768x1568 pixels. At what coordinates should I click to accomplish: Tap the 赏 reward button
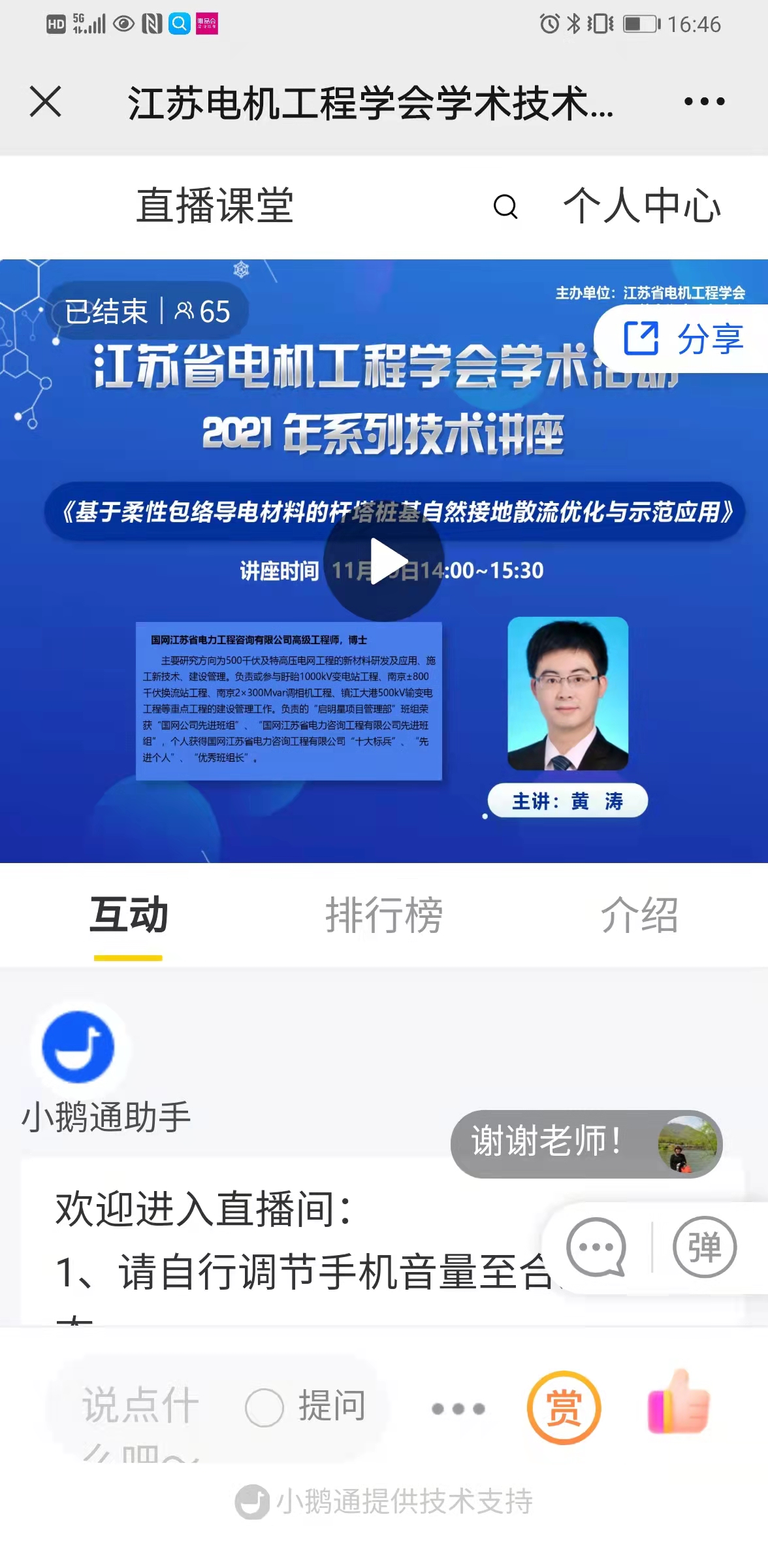click(564, 1407)
